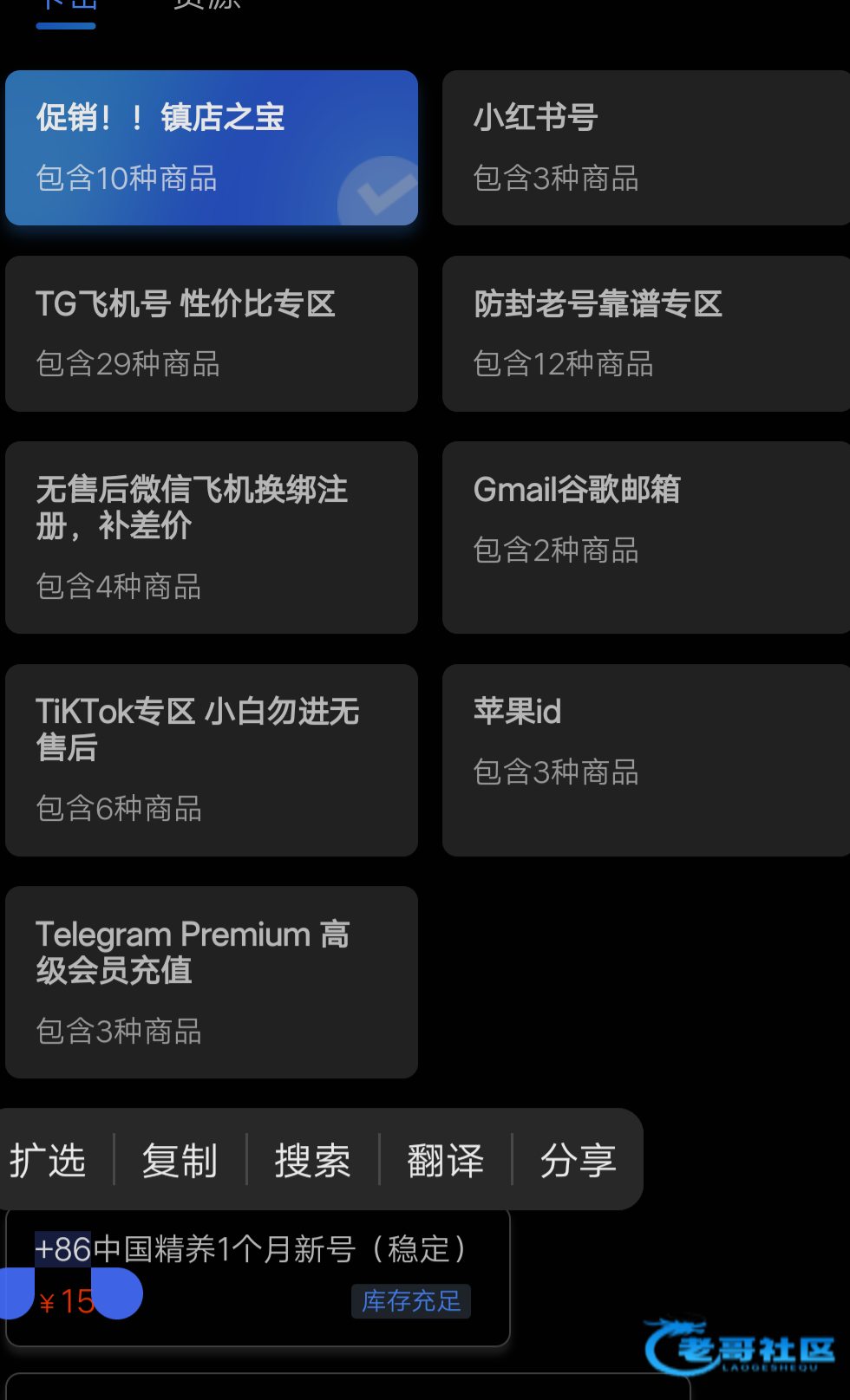Image resolution: width=850 pixels, height=1400 pixels.
Task: Select the 促销！！镇店之宝 category card
Action: [x=212, y=148]
